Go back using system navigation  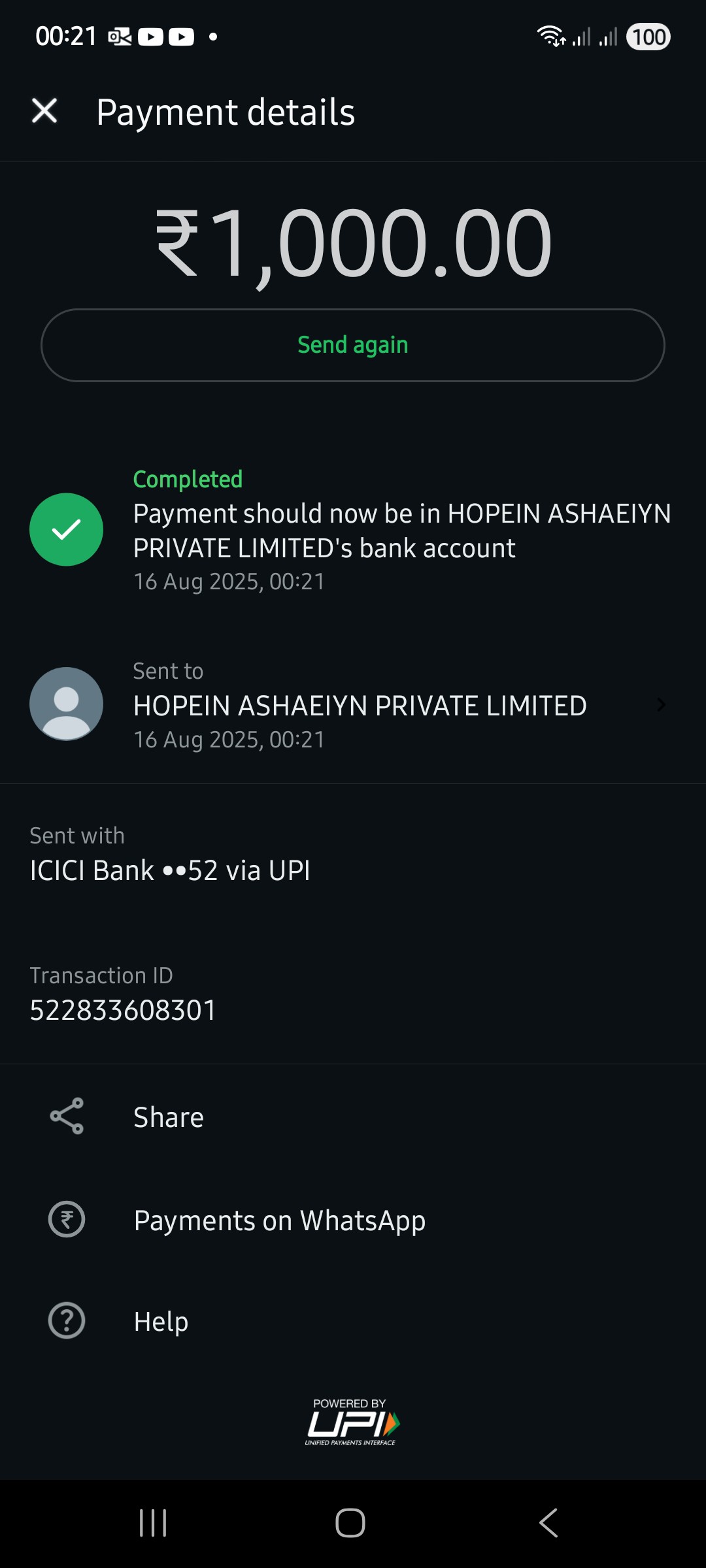pos(549,1523)
